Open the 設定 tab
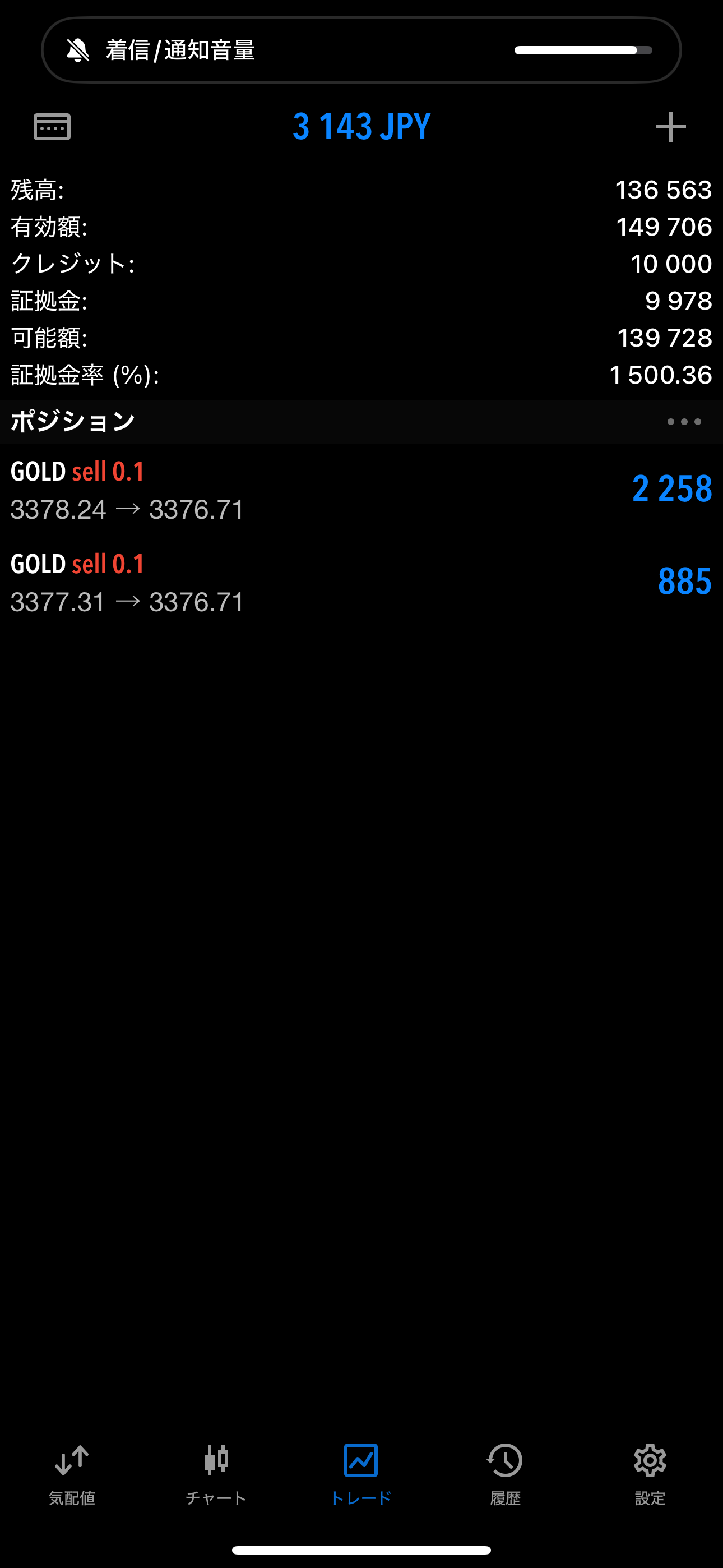Screen dimensions: 723x1568 [x=650, y=1474]
